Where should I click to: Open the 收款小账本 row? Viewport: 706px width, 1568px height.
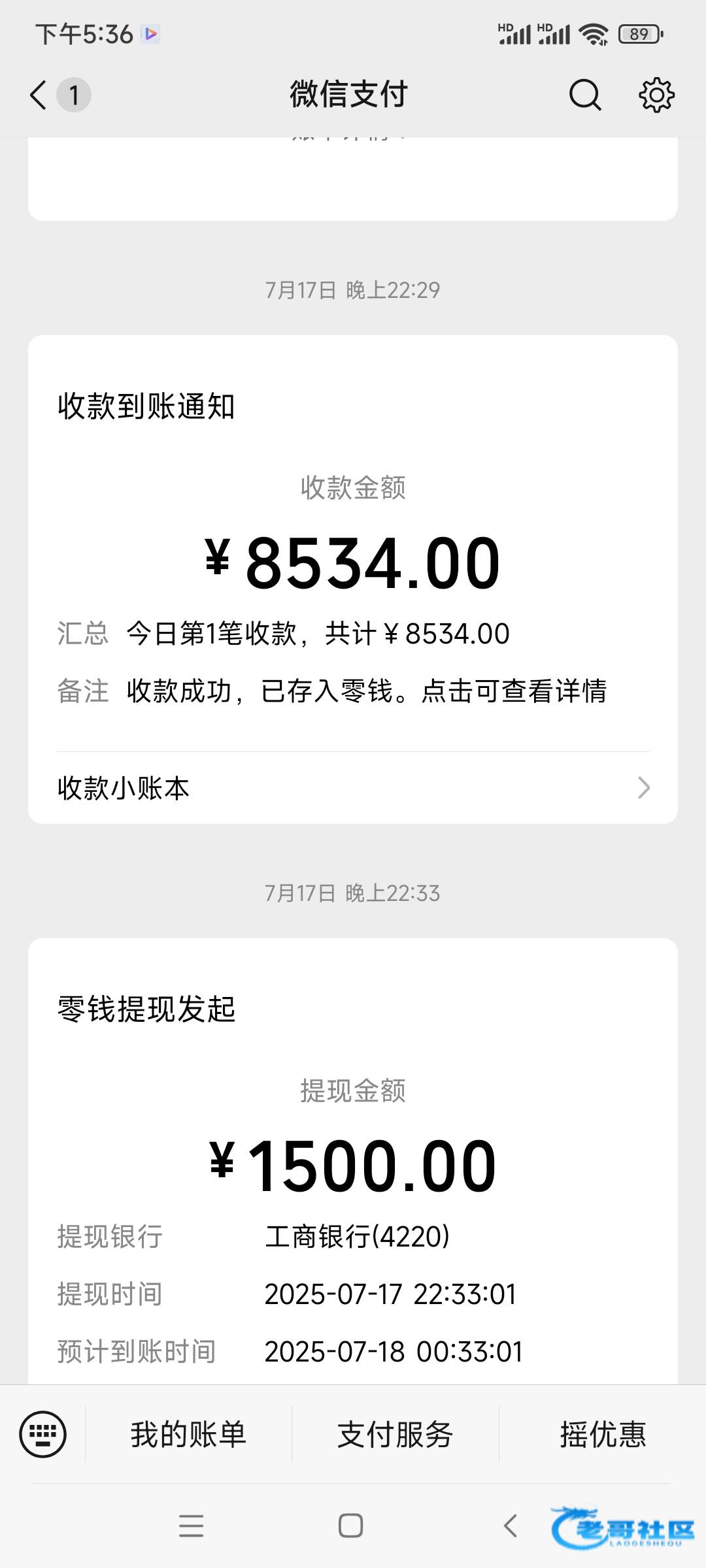353,788
